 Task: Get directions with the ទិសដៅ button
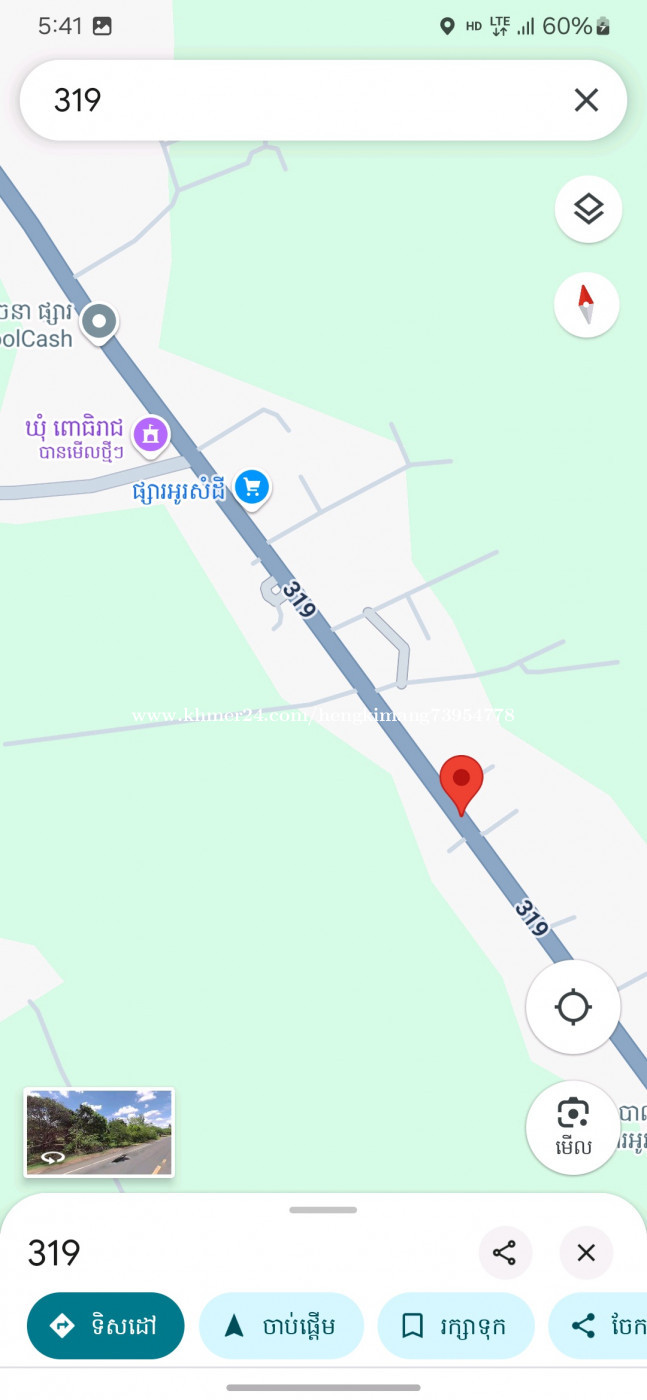106,1326
